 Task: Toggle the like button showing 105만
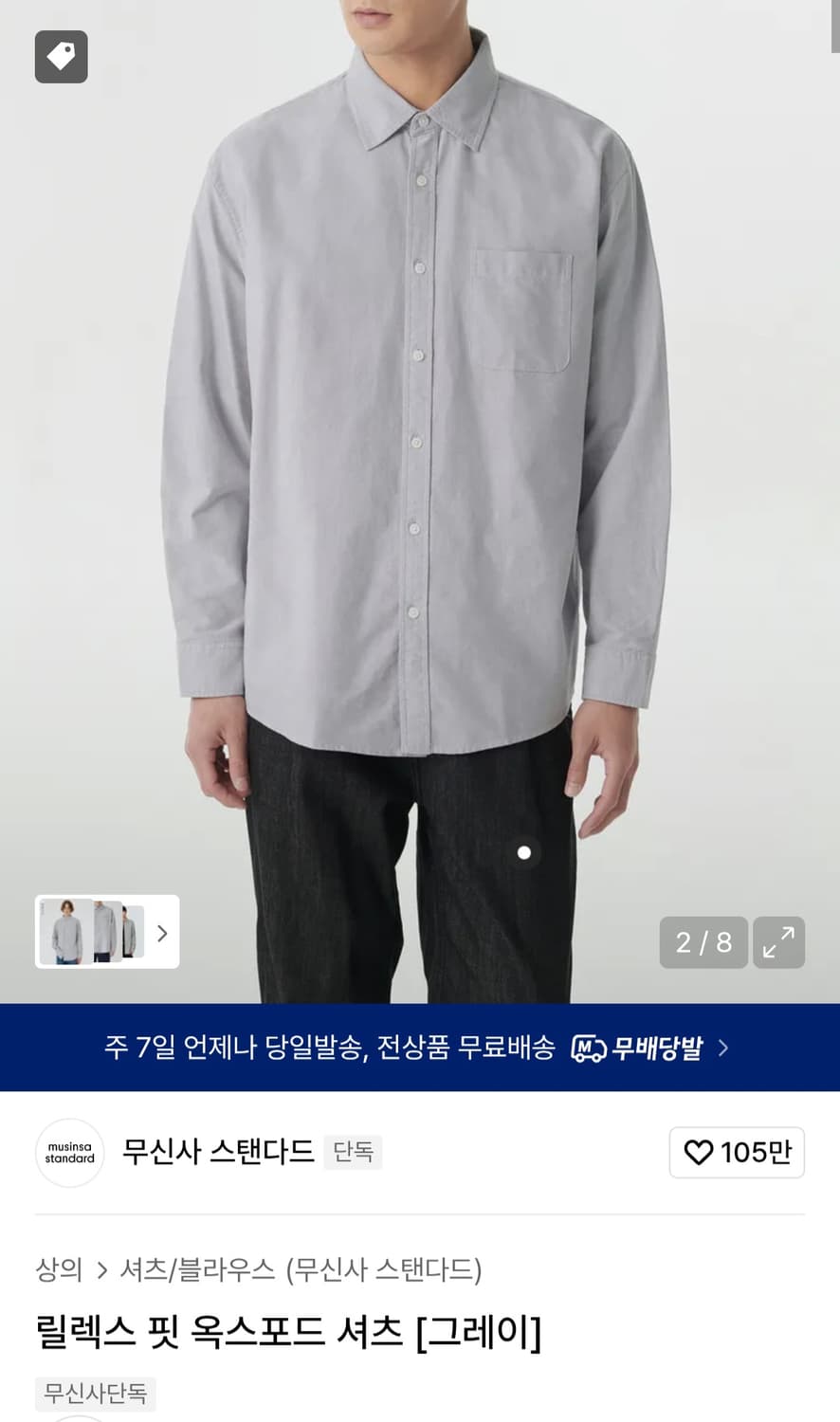coord(737,1153)
